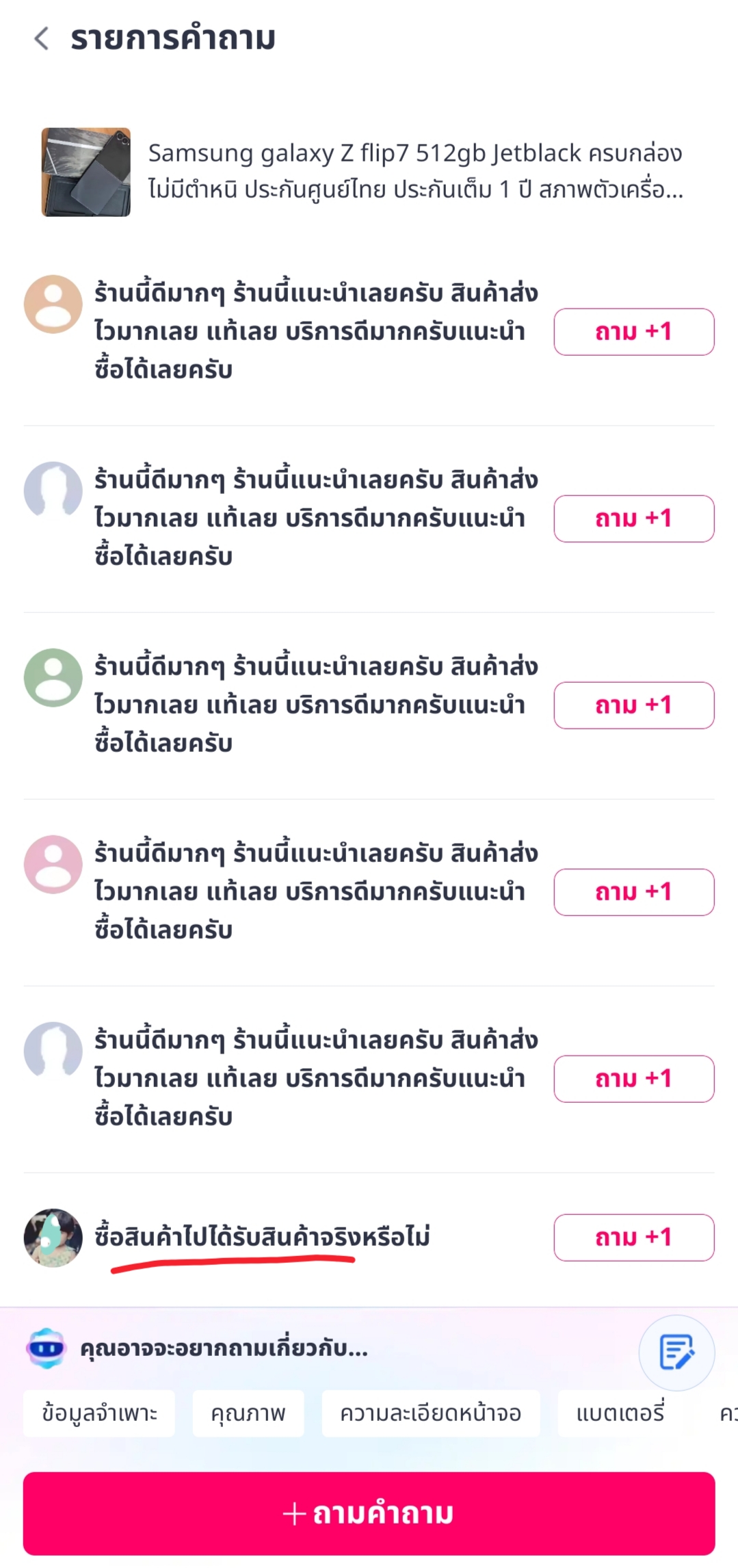Viewport: 738px width, 1568px height.
Task: Tap ถาม +1 beside ซื้อสินค้าไปได้รับสินค้าจริงหรือไม่
Action: coord(633,1237)
